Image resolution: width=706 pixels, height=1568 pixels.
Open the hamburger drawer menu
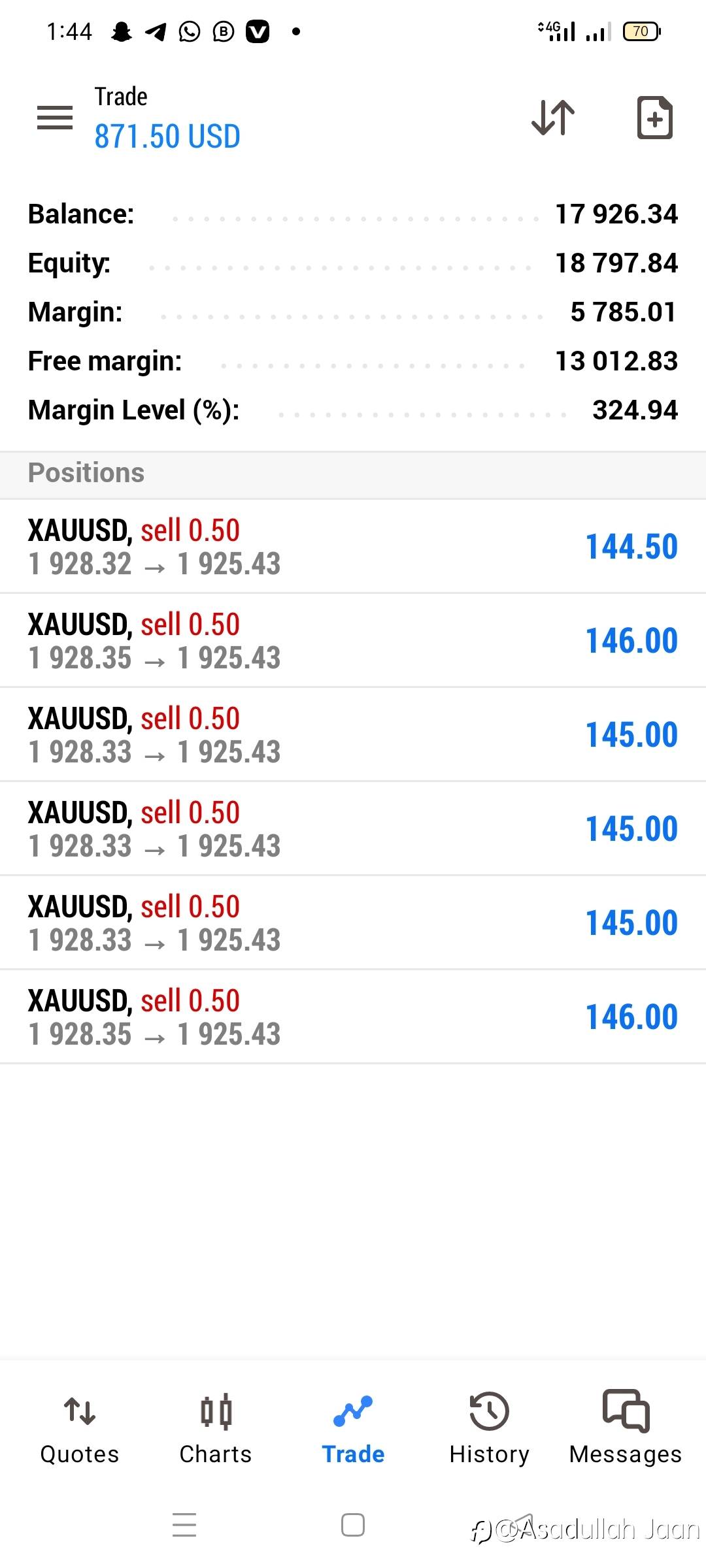[55, 118]
